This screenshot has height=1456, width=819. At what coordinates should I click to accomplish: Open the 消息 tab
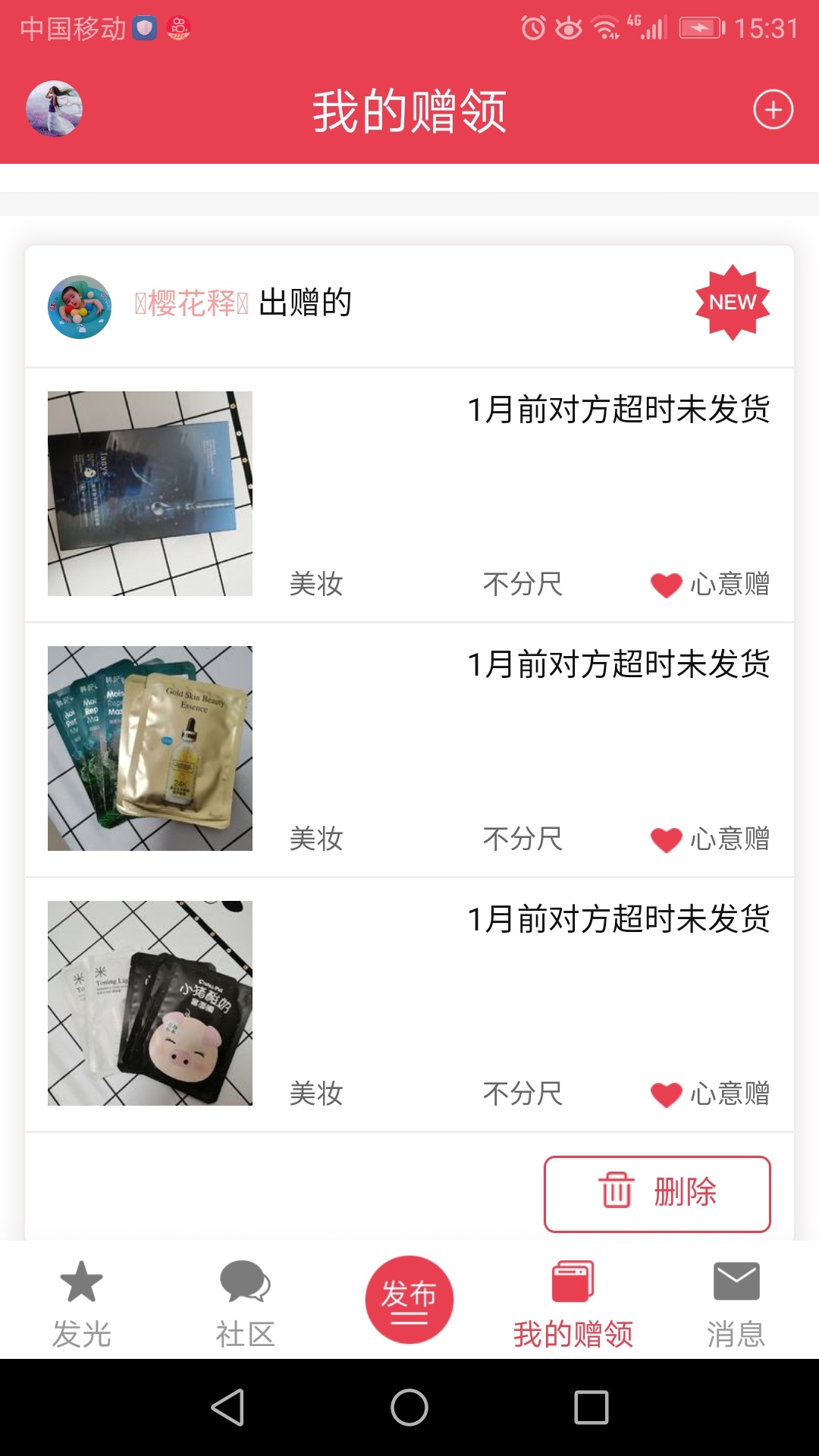pyautogui.click(x=736, y=1304)
